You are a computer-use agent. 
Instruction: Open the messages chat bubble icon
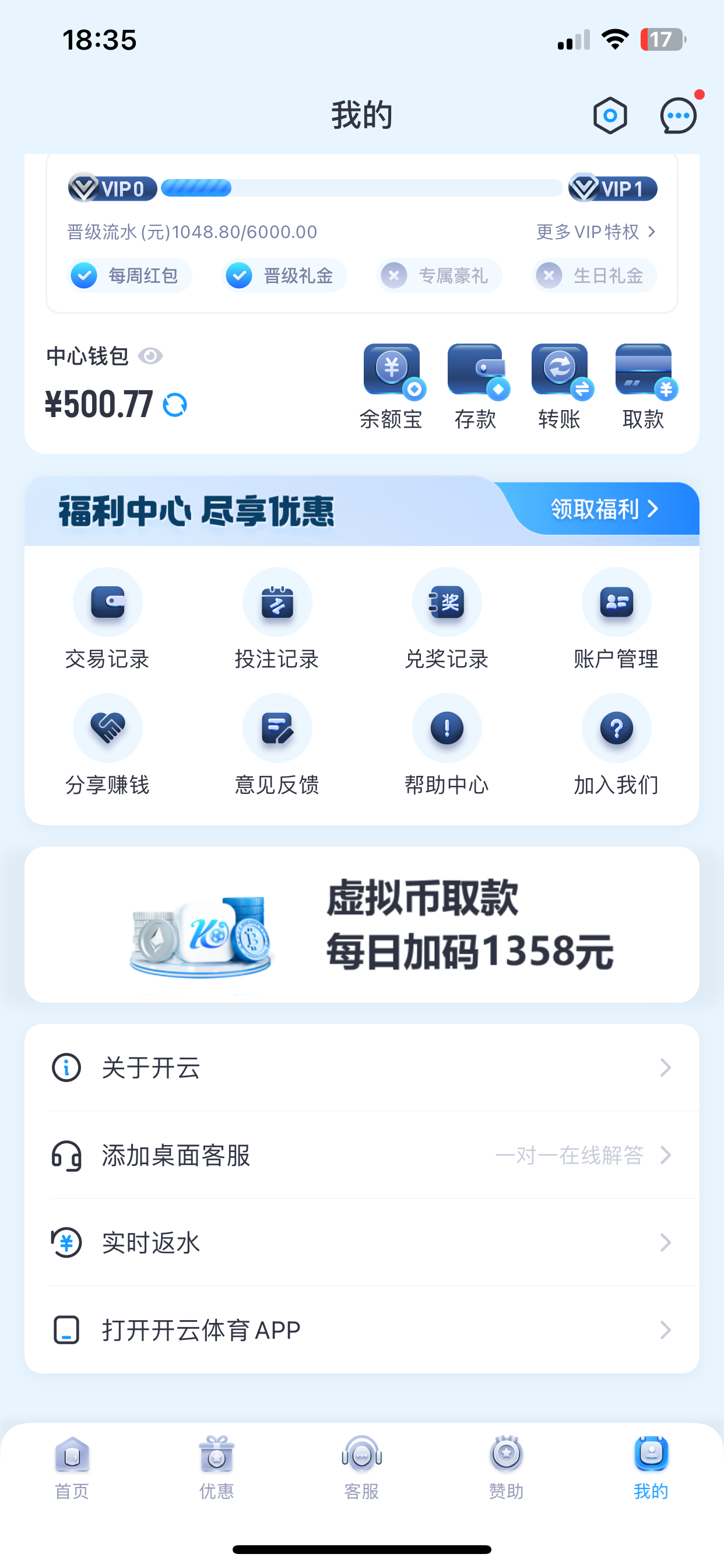coord(678,116)
